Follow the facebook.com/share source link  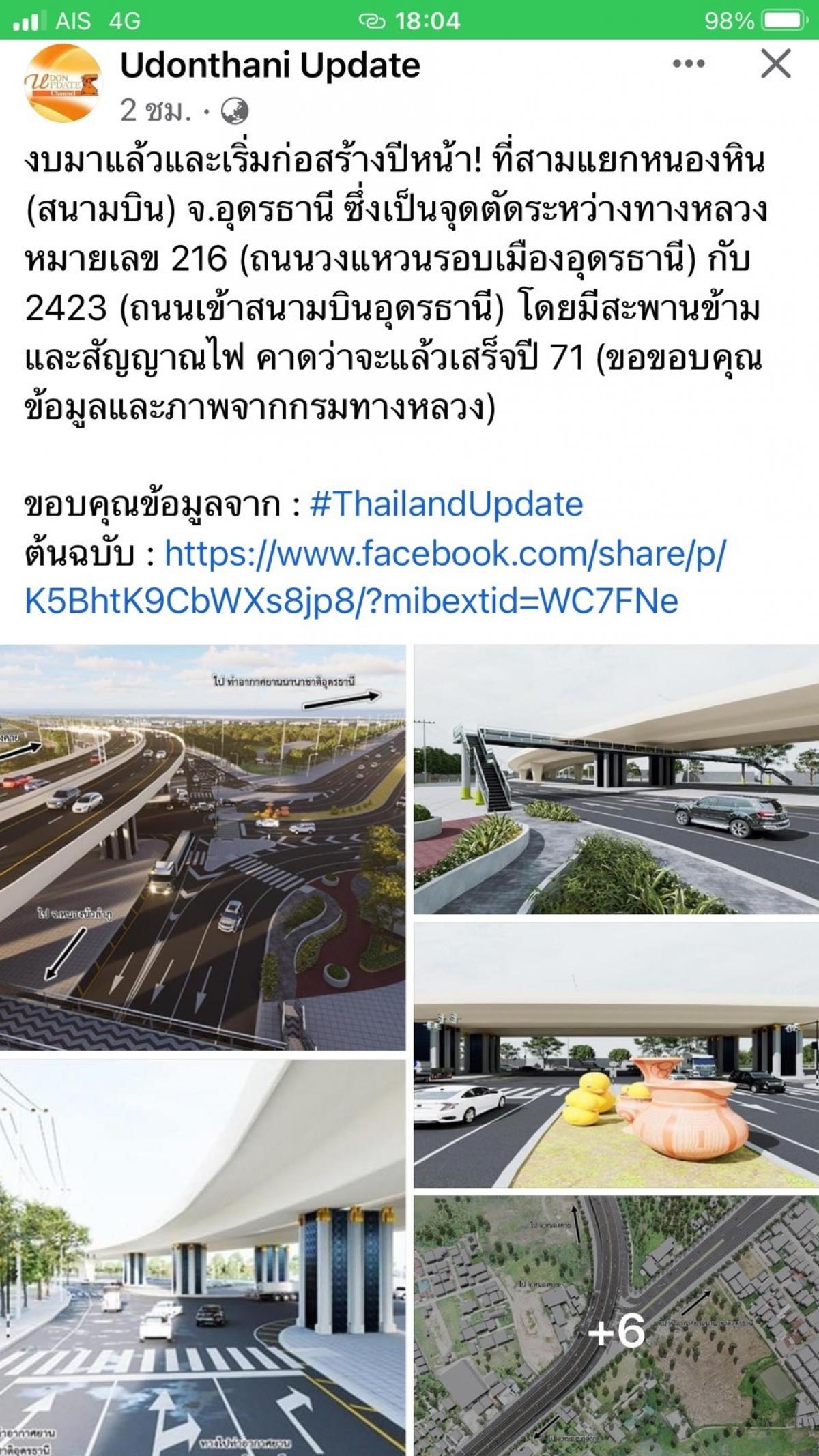[375, 577]
